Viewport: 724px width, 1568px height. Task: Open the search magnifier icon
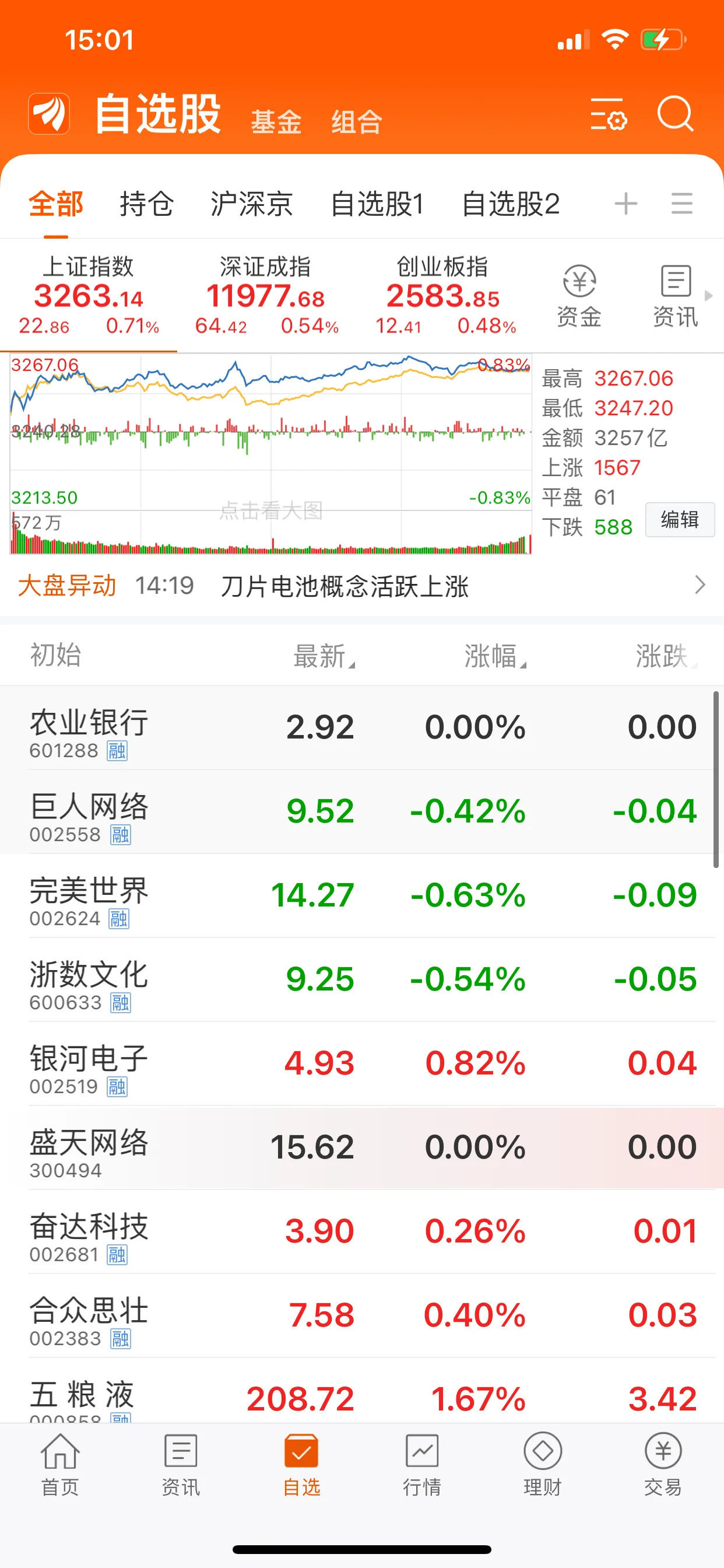(676, 114)
